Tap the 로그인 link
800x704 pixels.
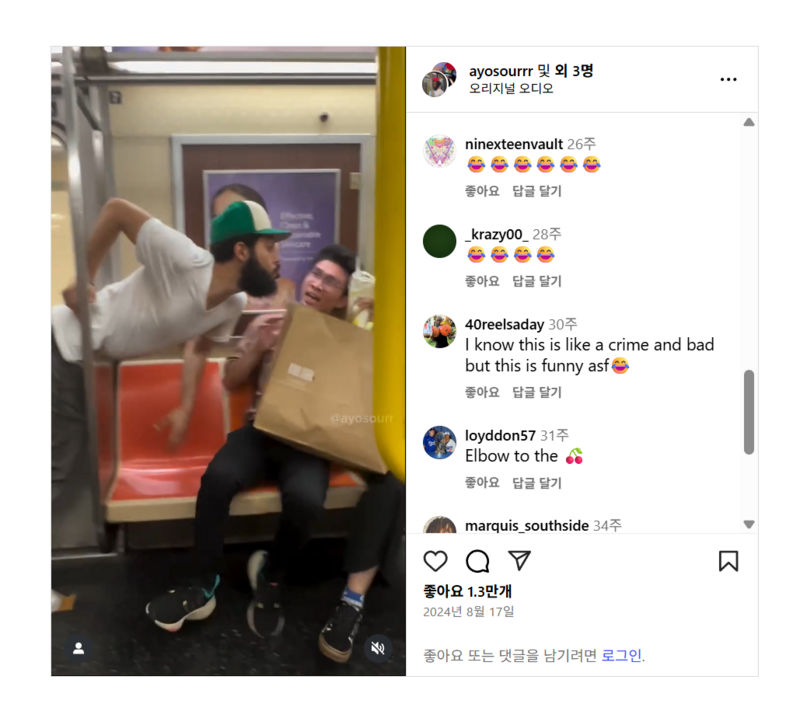click(622, 656)
